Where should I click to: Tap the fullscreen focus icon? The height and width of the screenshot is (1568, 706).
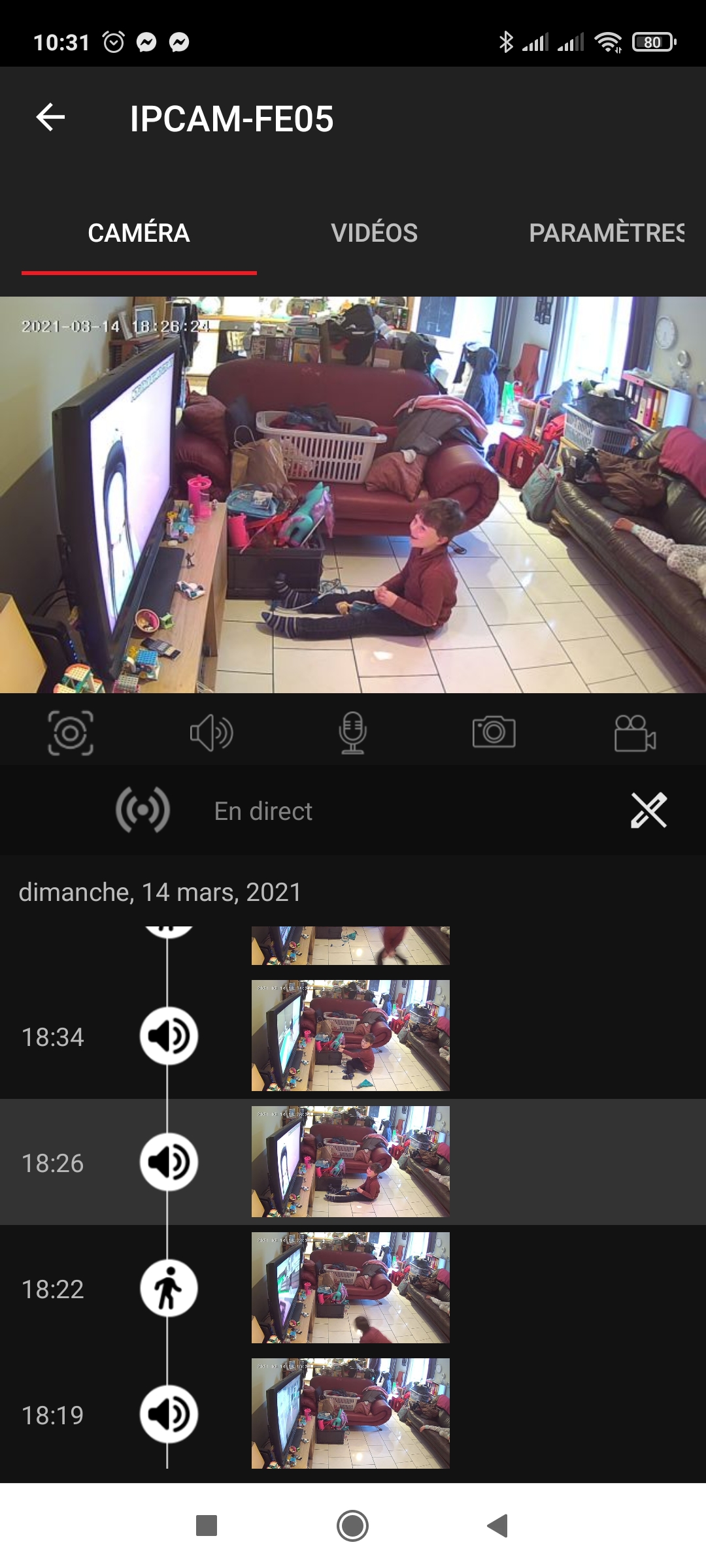coord(71,733)
